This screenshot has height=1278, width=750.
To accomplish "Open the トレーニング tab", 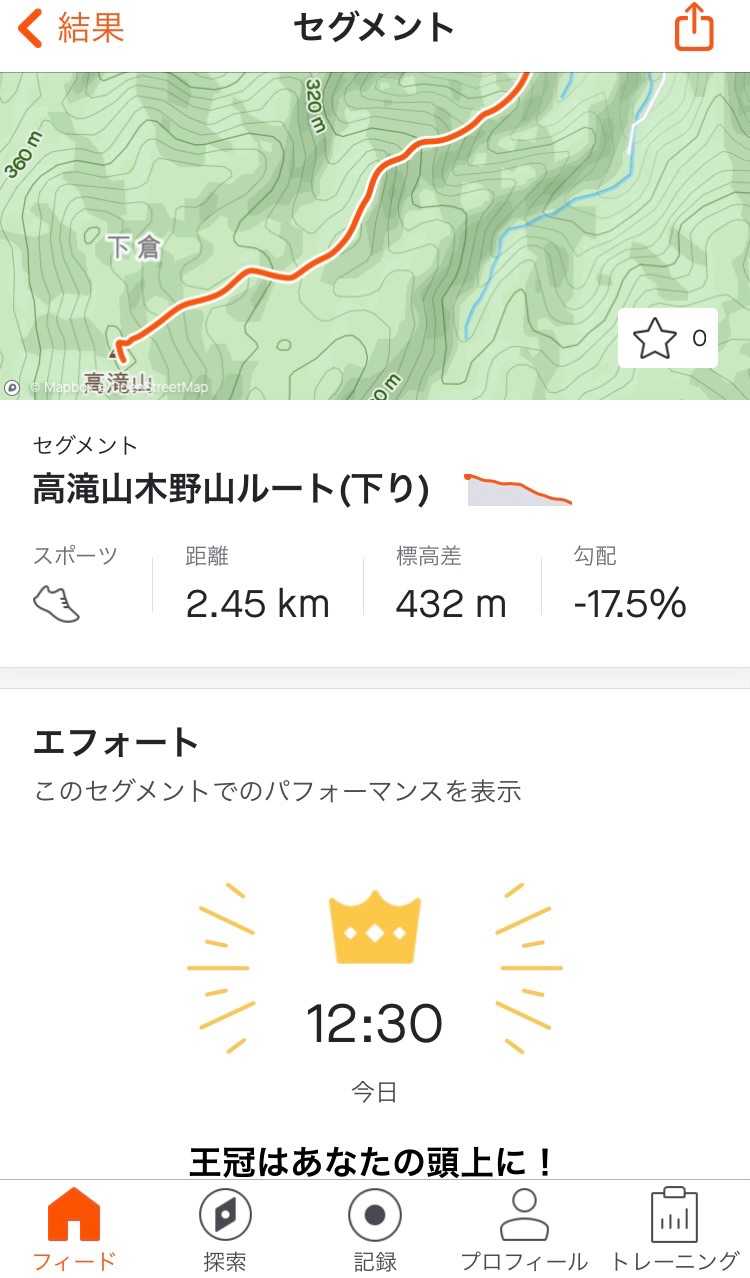I will click(x=674, y=1230).
